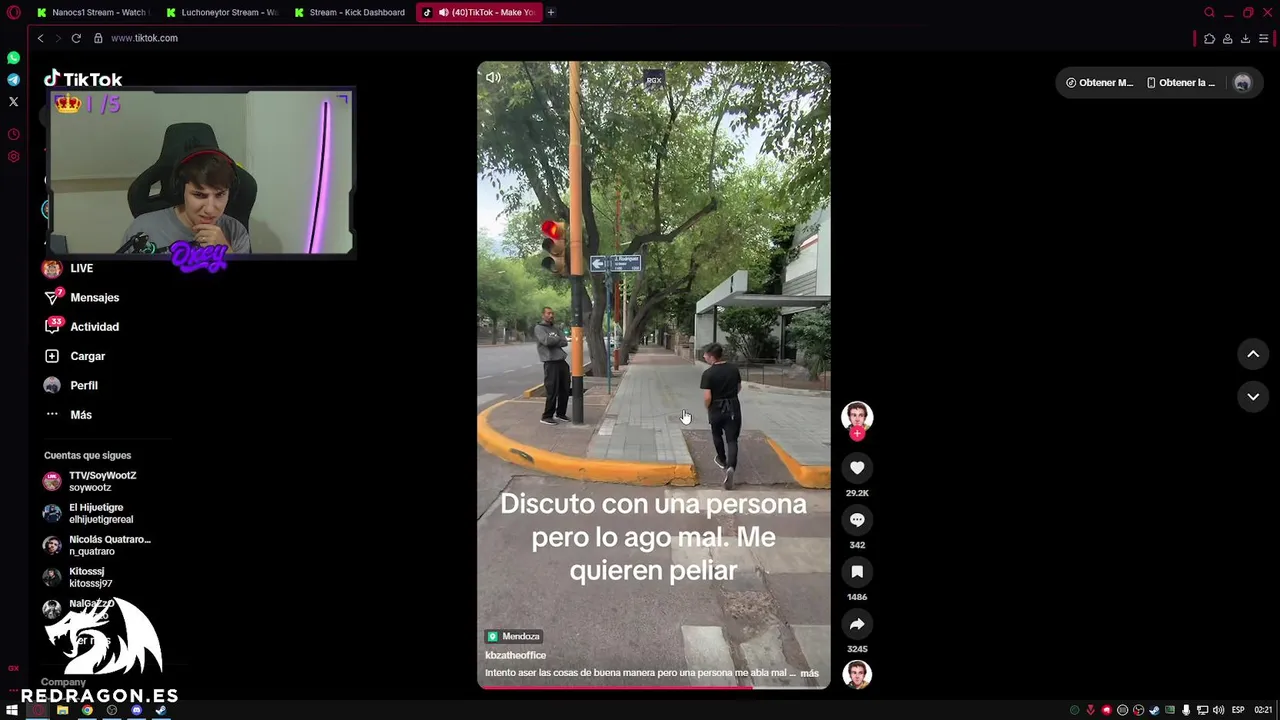Viewport: 1280px width, 720px height.
Task: Open Mensajes in the sidebar
Action: (x=94, y=297)
